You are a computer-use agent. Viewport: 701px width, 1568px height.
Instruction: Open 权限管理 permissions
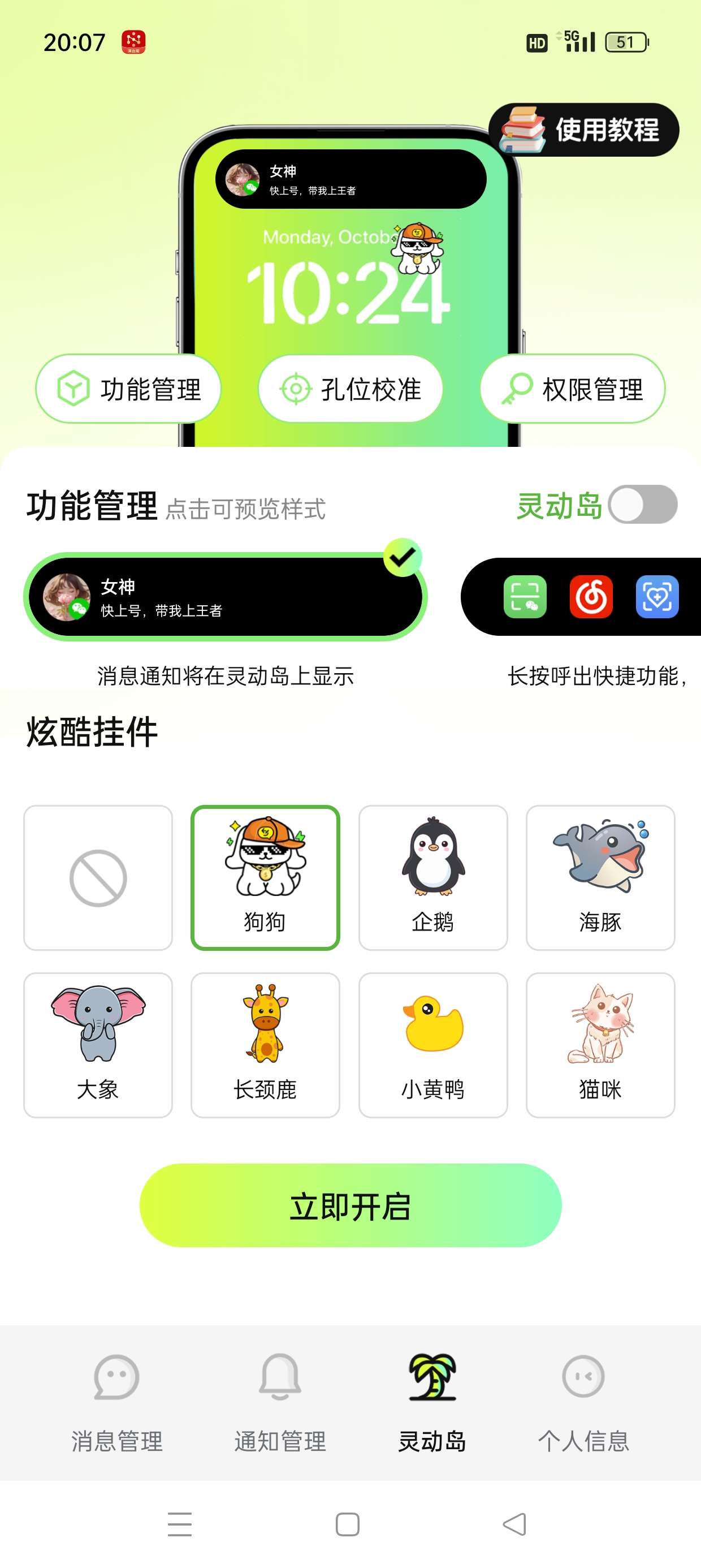pos(572,389)
